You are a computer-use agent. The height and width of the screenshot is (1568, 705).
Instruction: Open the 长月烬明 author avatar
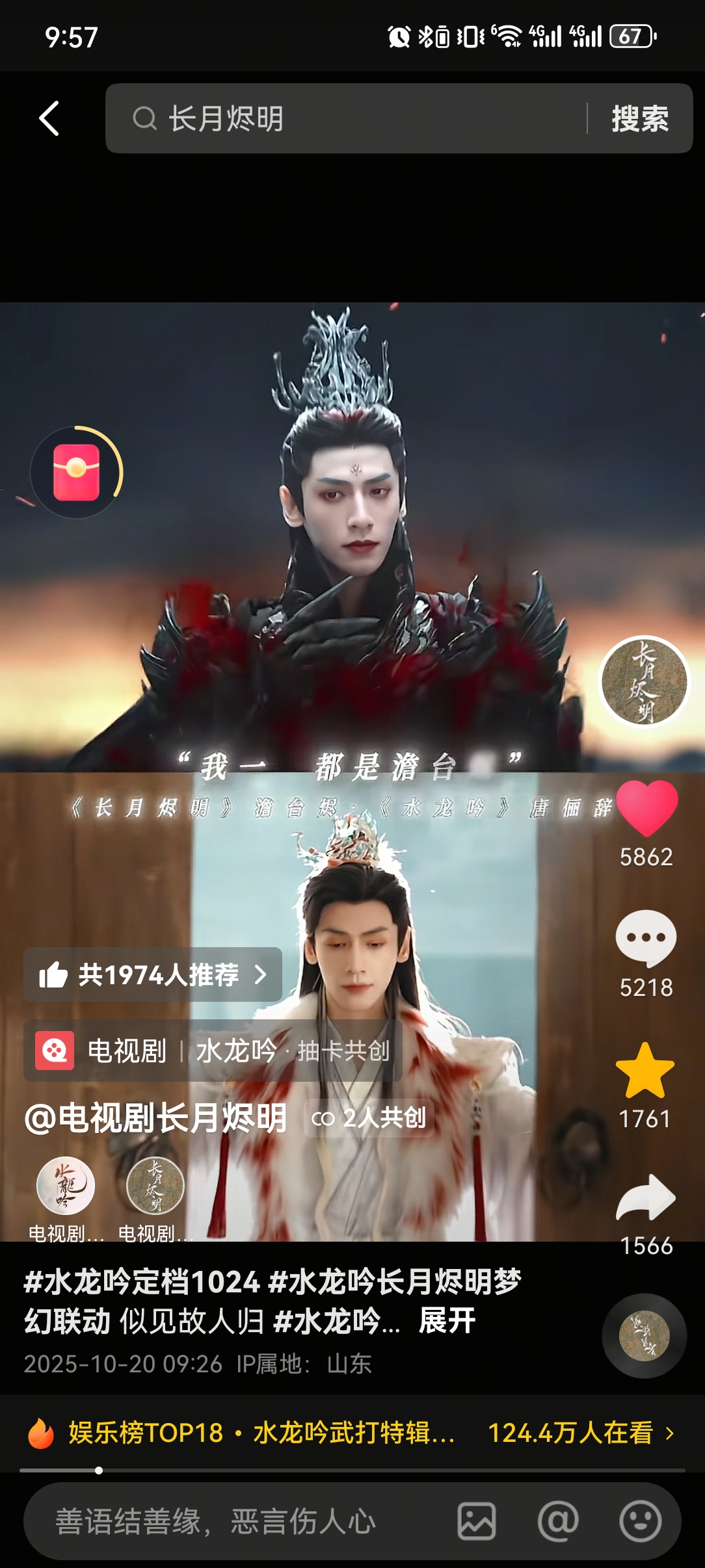644,681
